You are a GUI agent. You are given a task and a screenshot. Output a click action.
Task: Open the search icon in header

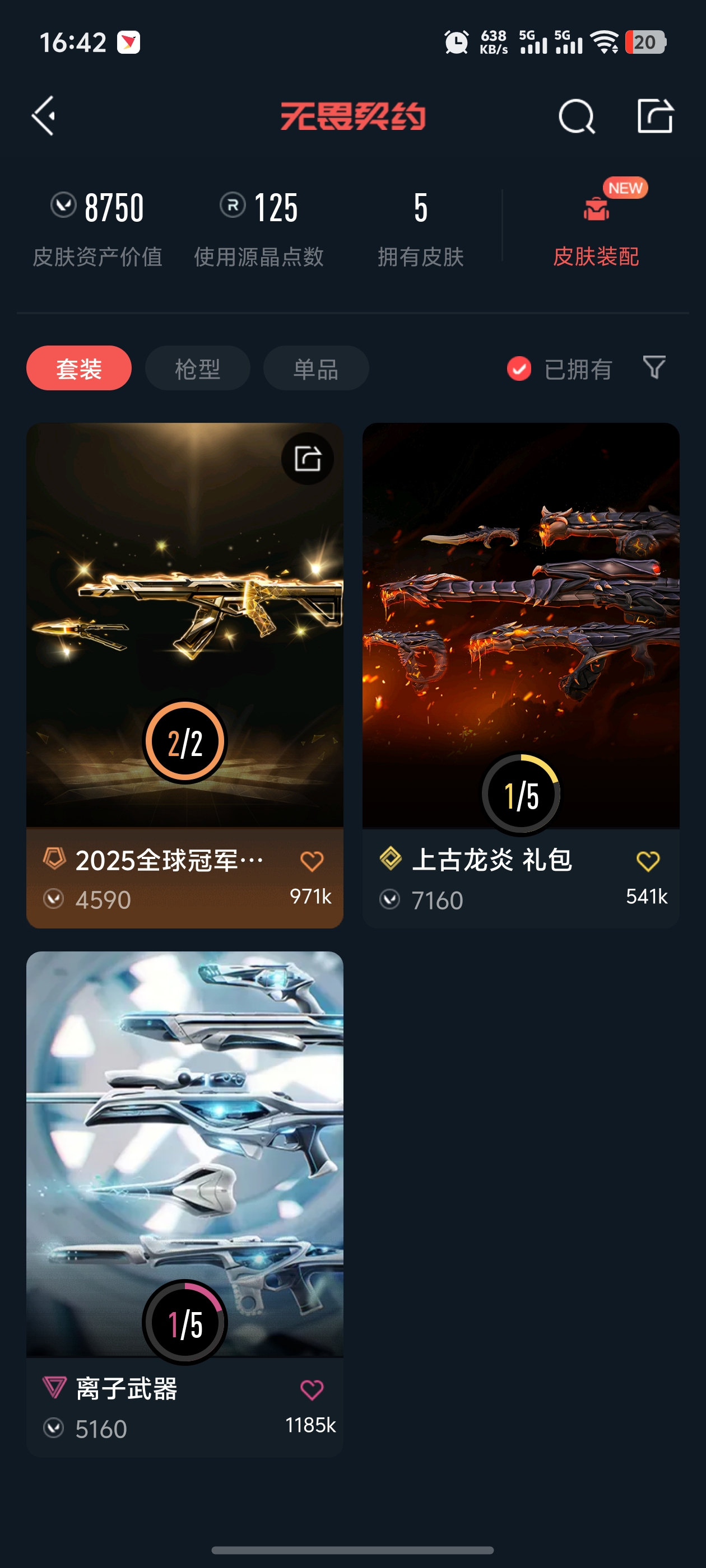[575, 116]
